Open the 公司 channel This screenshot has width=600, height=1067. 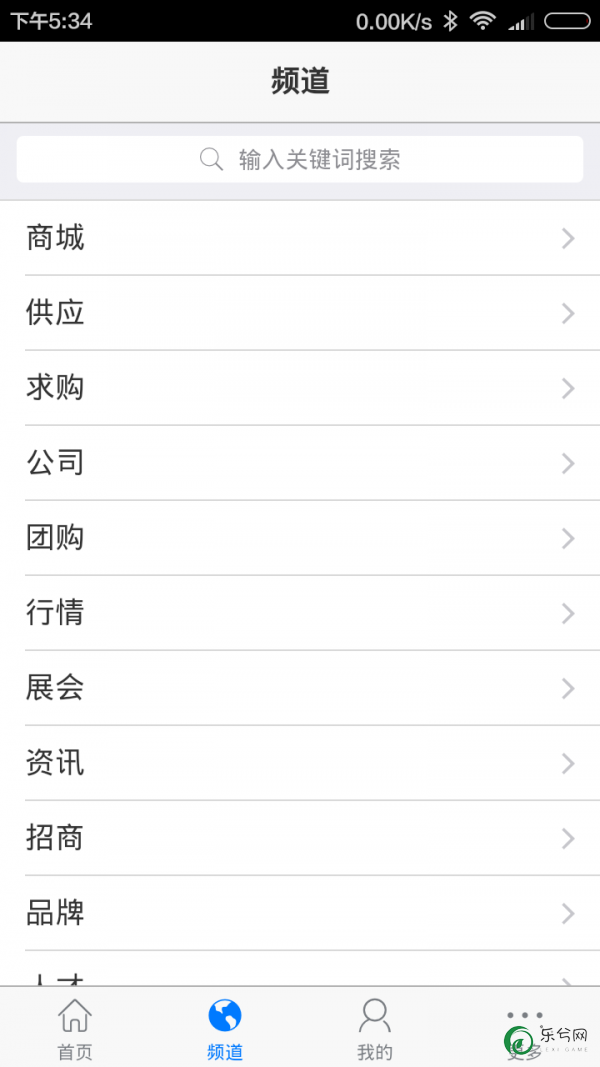(300, 463)
